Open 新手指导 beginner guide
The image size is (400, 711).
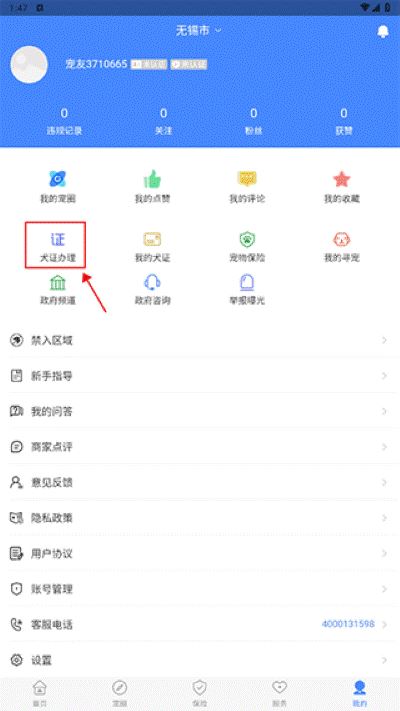[200, 376]
